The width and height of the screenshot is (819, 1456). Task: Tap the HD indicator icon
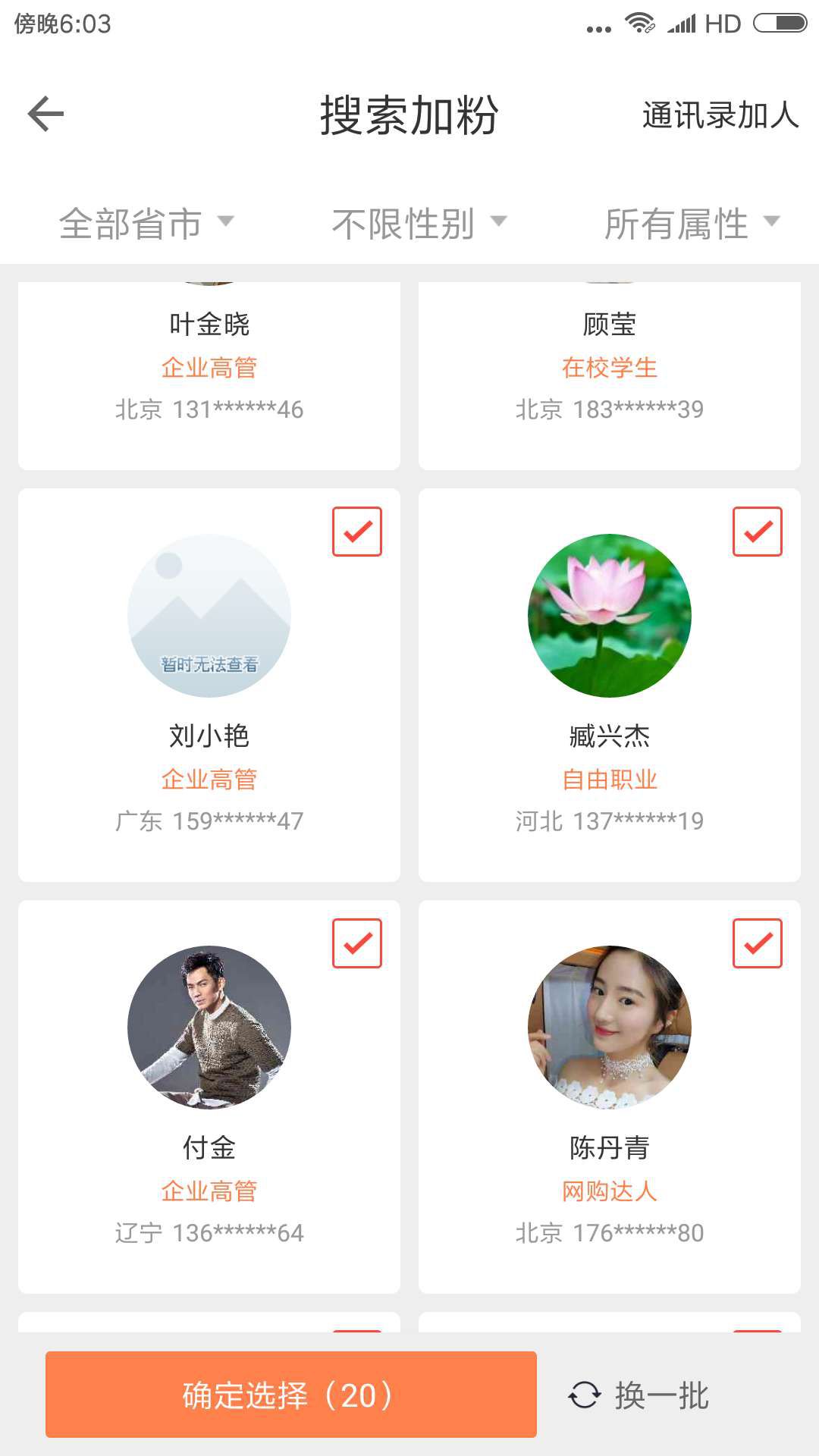click(x=723, y=24)
